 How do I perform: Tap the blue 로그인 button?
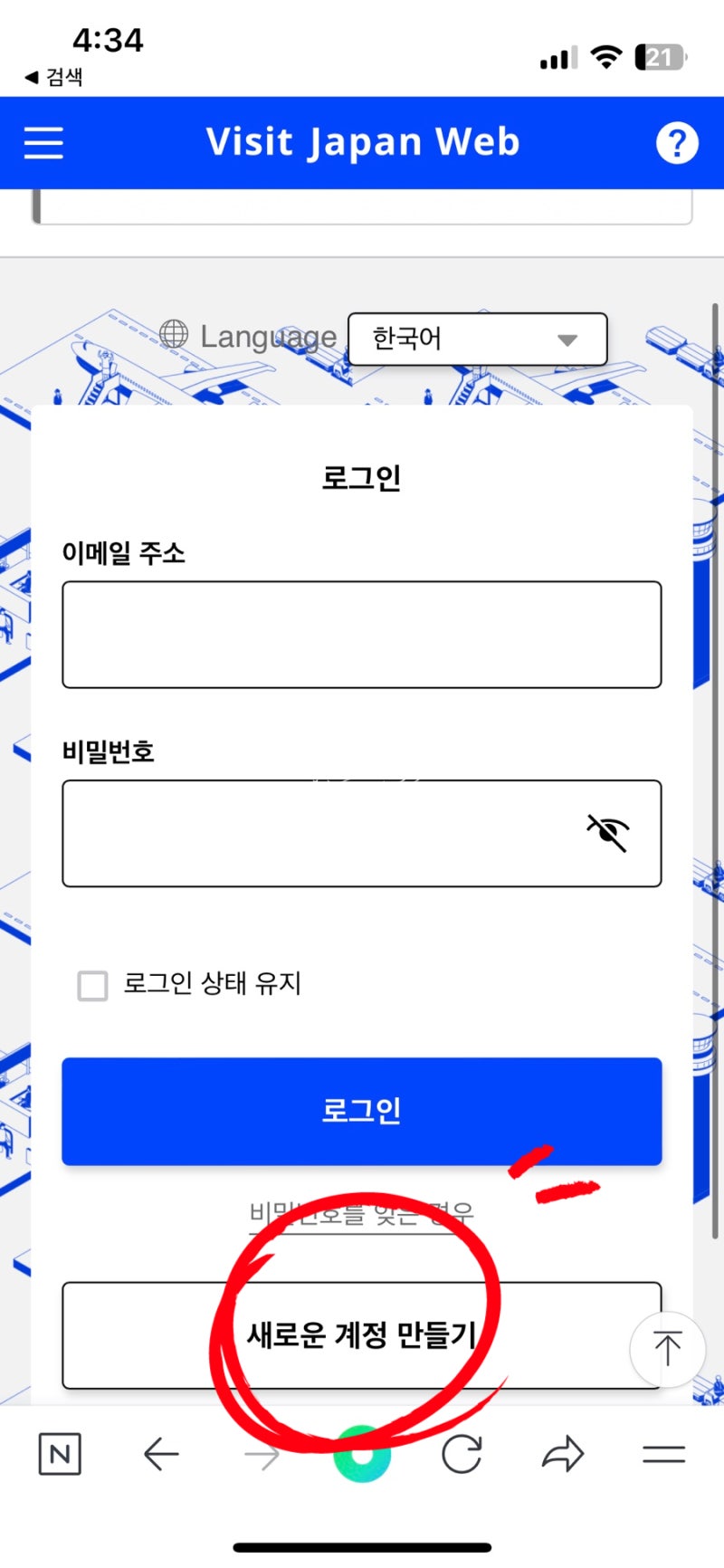(362, 1111)
